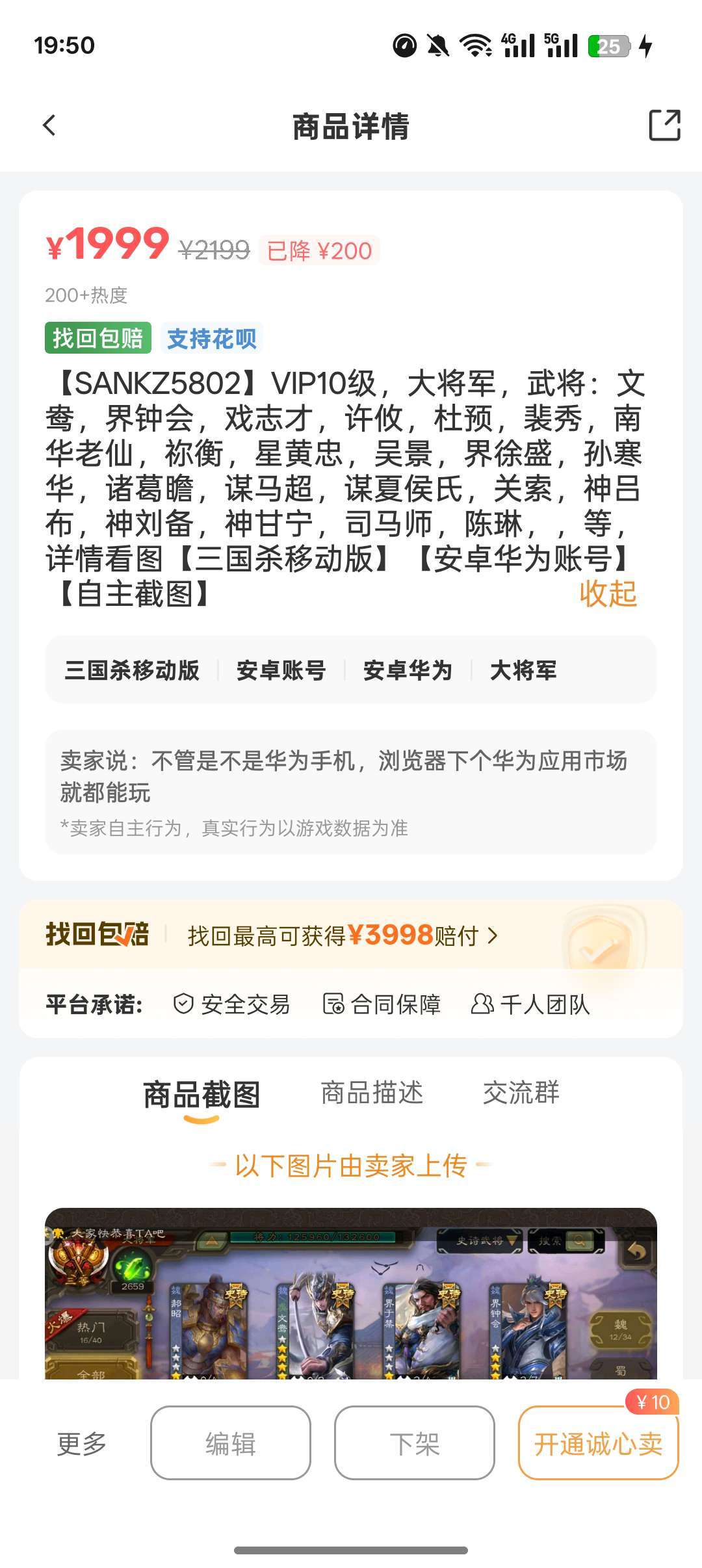Switch to the 交流群 tab
Screen dimensions: 702x1568
[521, 1093]
